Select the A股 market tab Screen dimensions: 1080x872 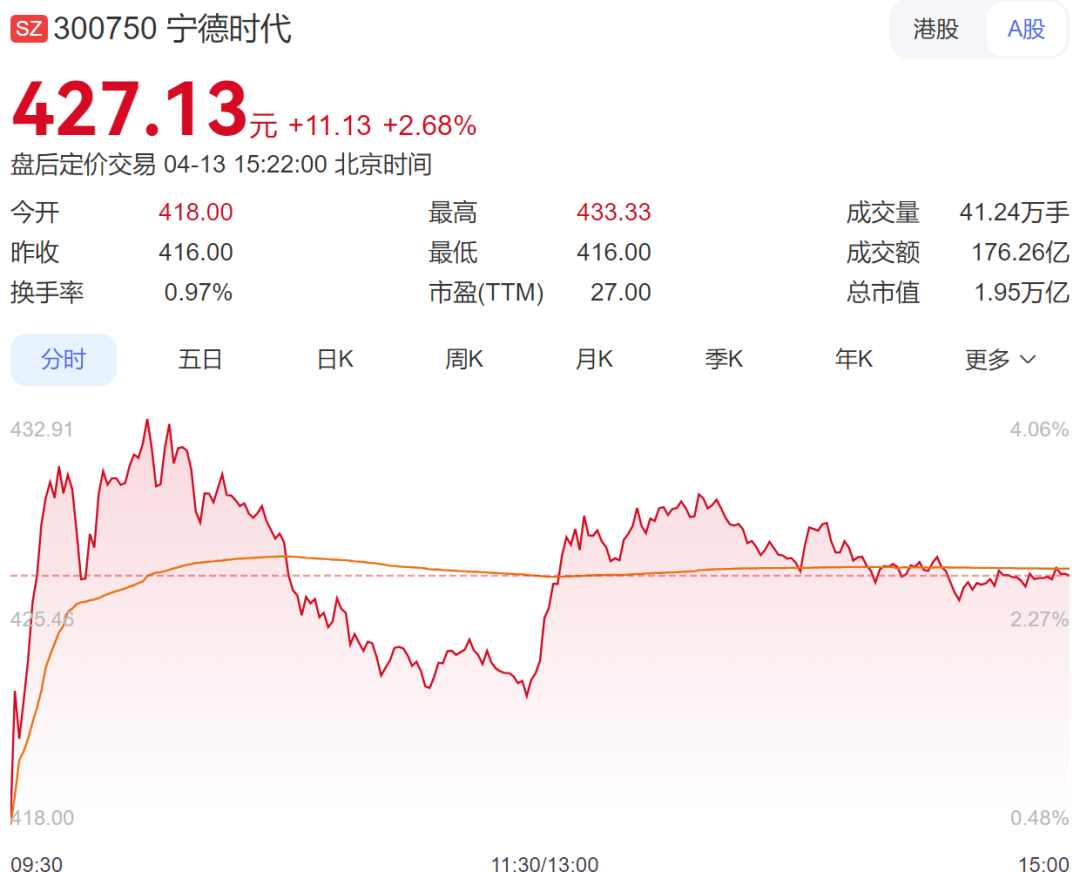click(1026, 30)
